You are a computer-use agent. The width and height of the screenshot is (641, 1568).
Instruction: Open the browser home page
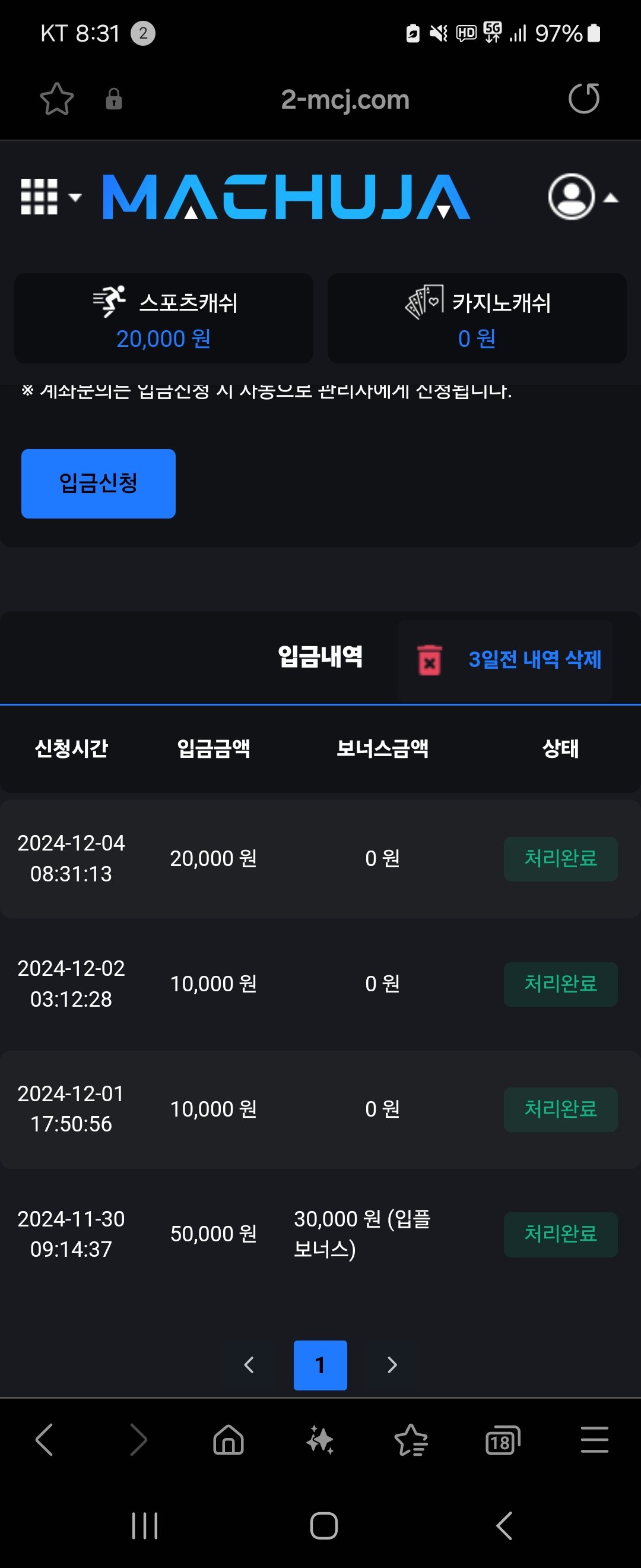point(228,1440)
